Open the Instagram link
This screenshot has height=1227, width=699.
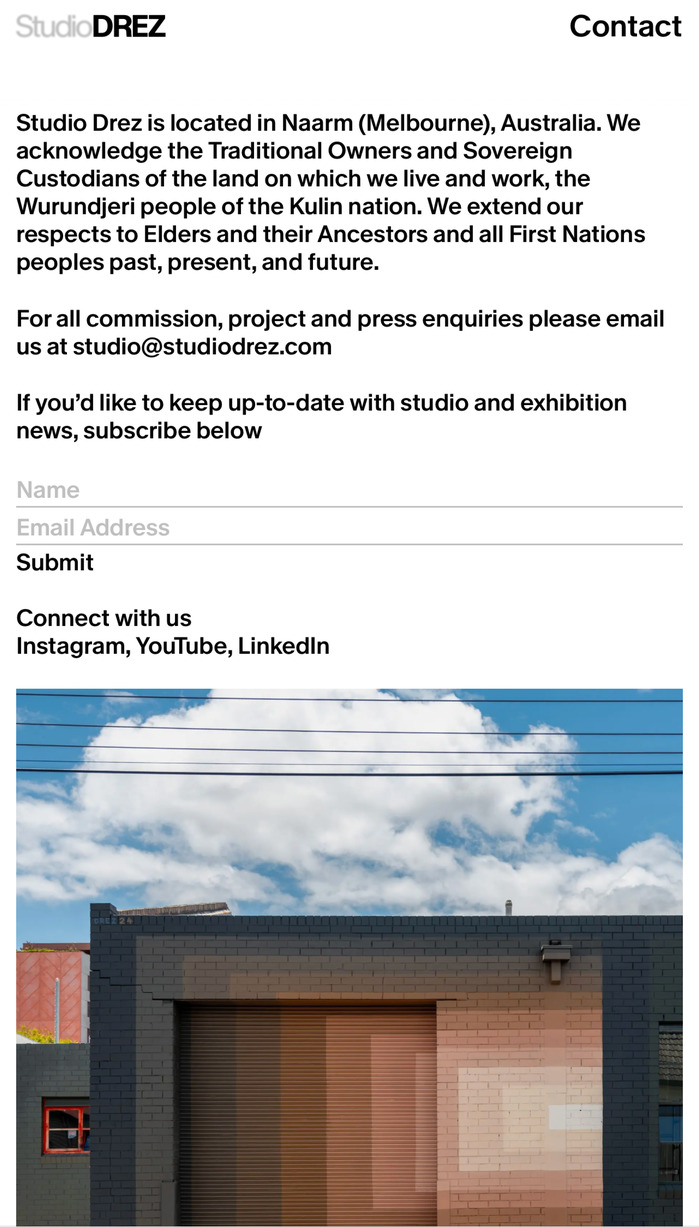coord(71,646)
